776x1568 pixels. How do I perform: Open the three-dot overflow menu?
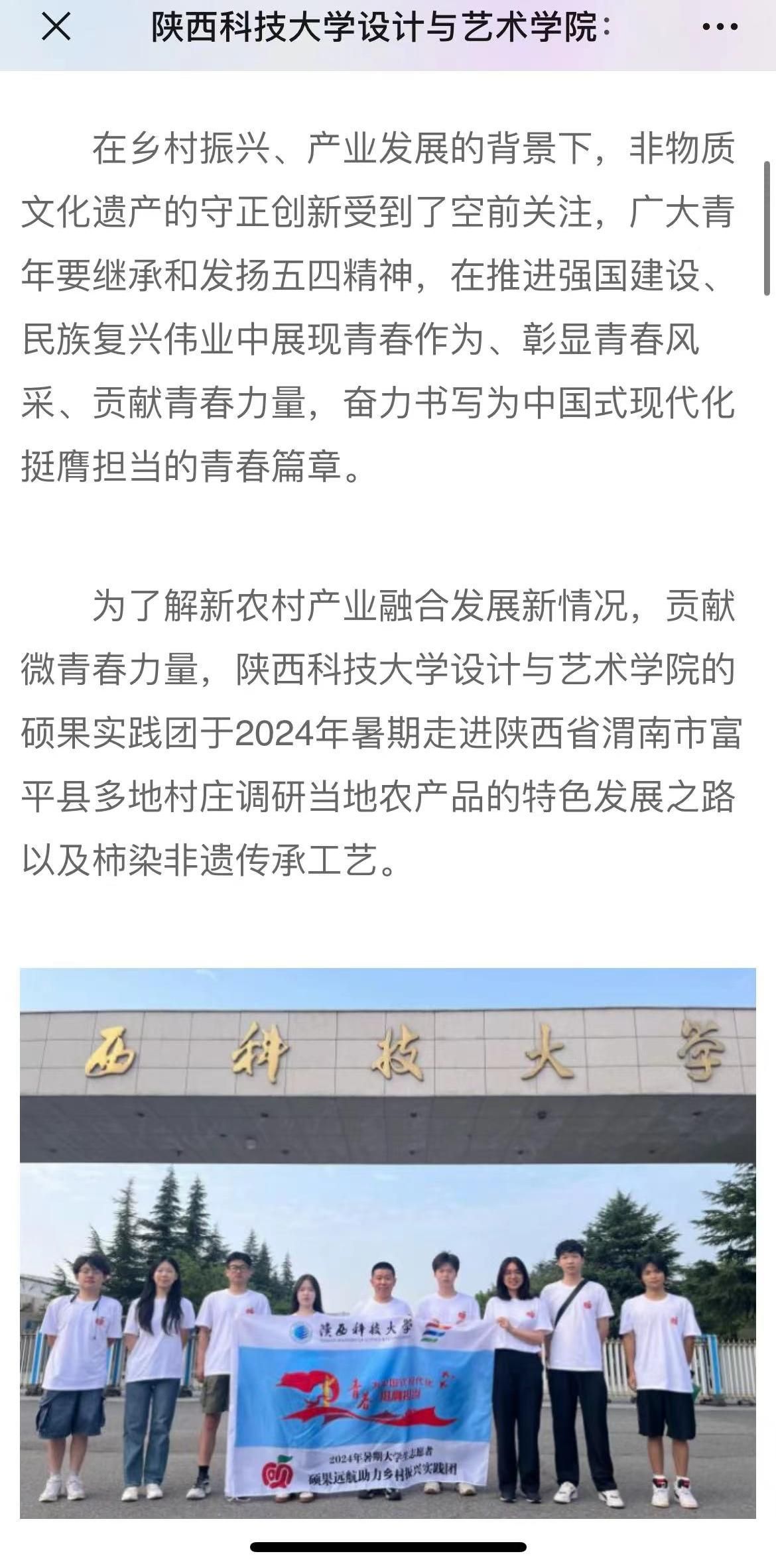[x=720, y=28]
